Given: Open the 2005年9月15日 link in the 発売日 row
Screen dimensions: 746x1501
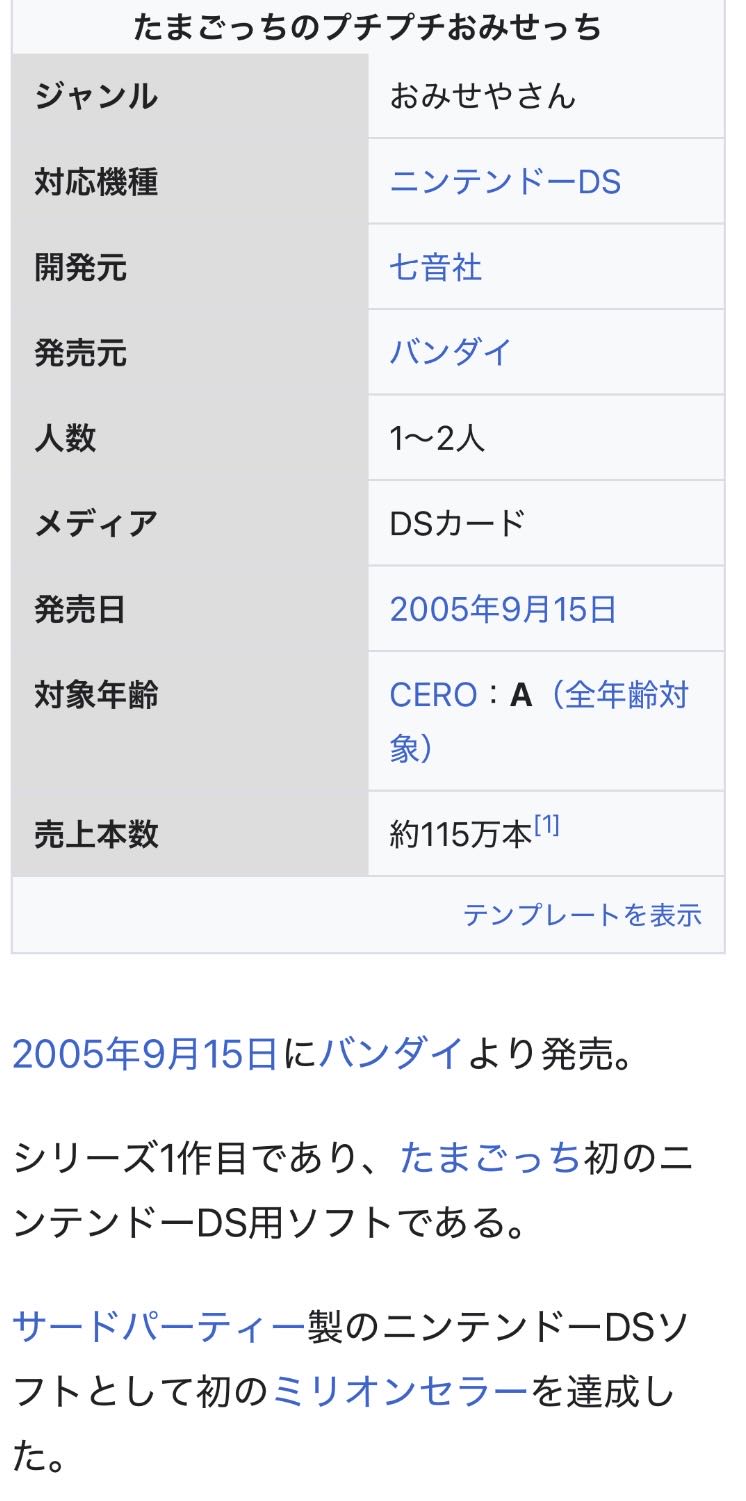Looking at the screenshot, I should (503, 609).
